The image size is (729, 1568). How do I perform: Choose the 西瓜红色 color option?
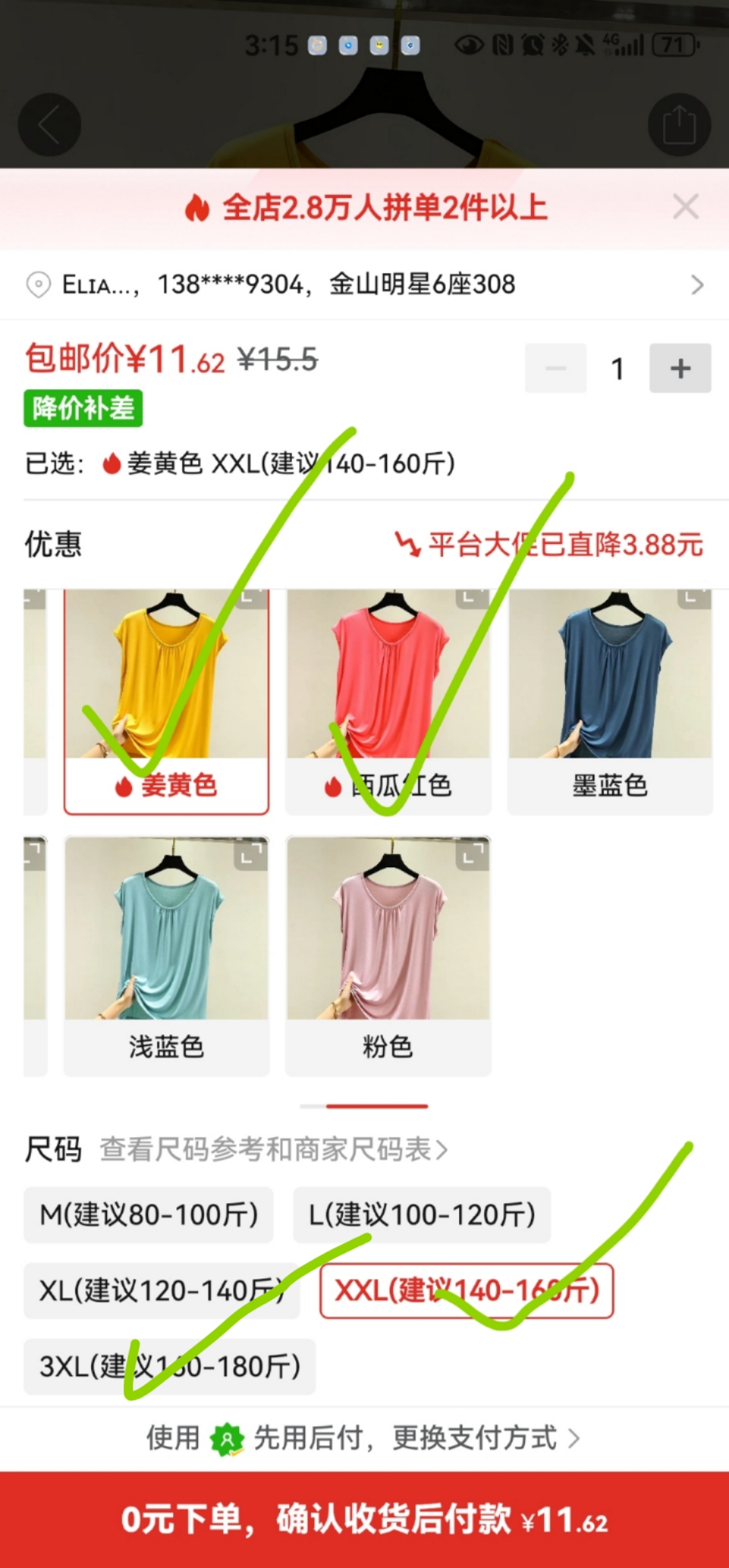388,702
